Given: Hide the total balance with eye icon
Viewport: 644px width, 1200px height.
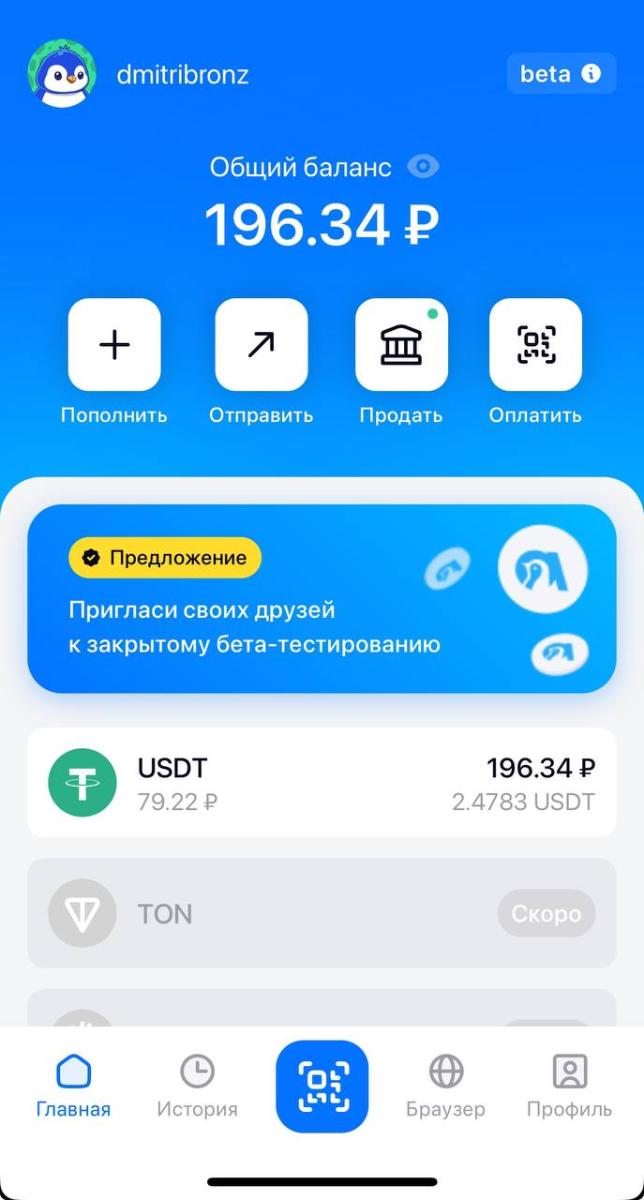Looking at the screenshot, I should coord(423,167).
